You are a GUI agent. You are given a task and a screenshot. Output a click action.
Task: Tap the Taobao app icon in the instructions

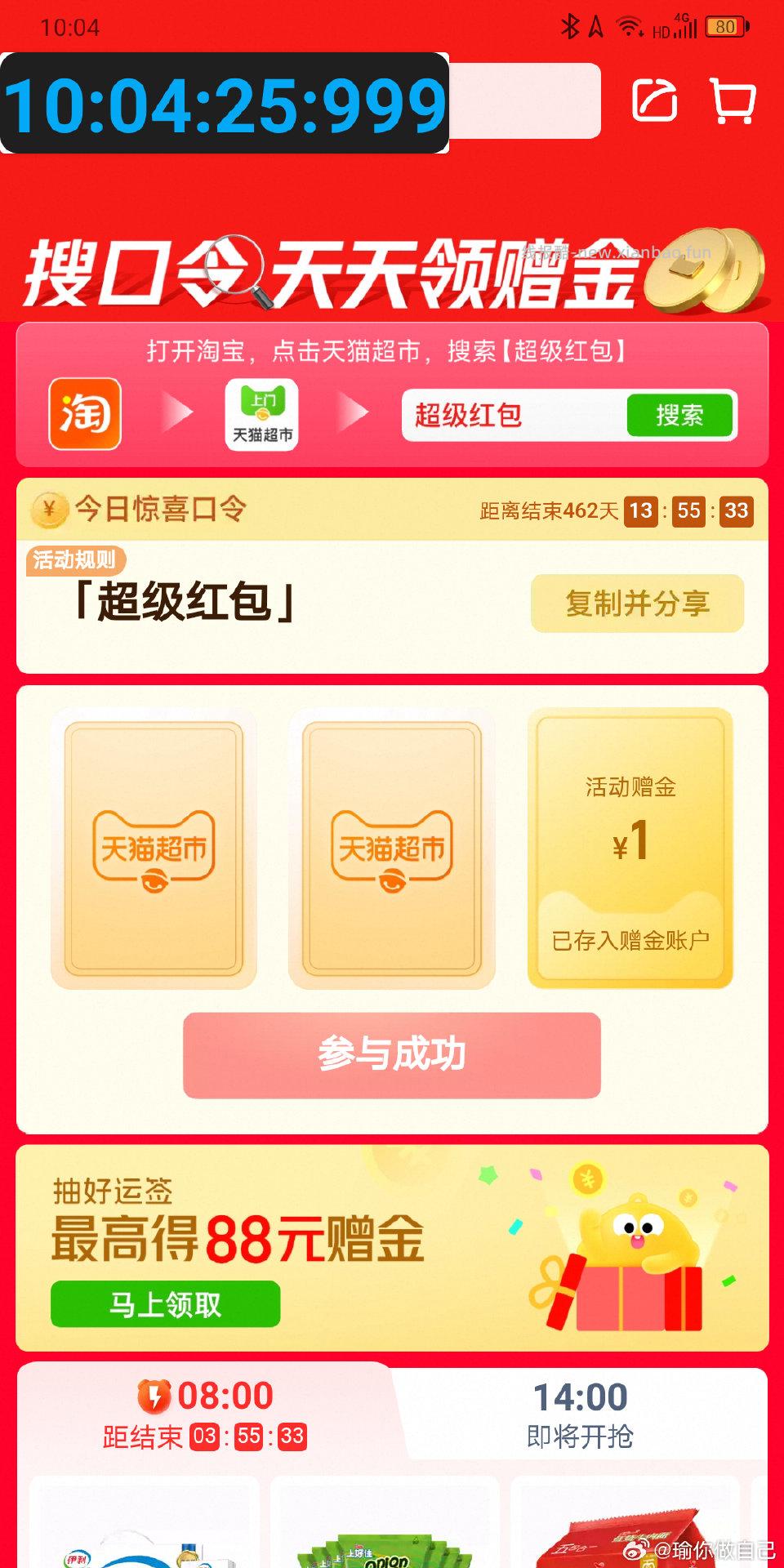click(x=86, y=415)
